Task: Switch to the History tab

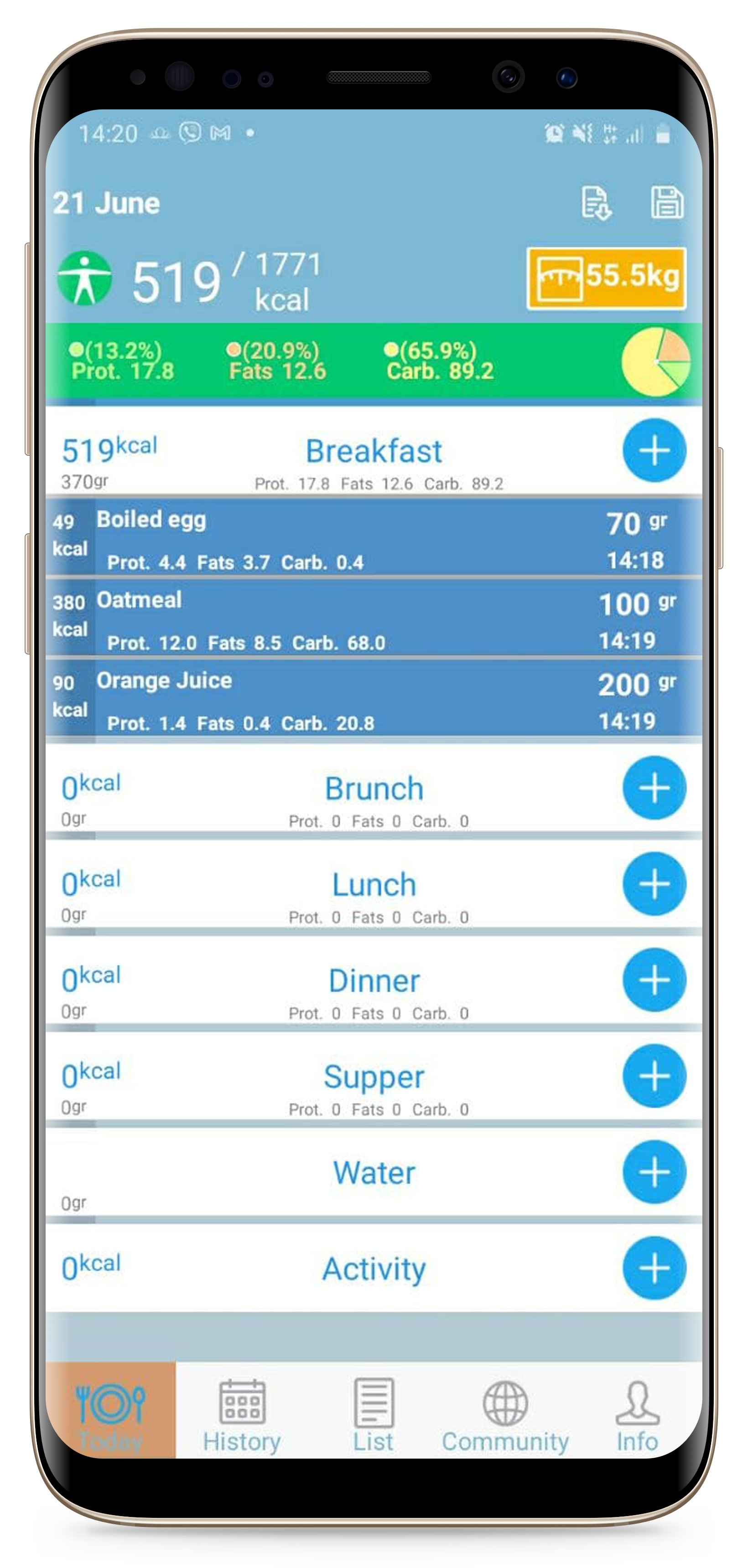Action: point(242,1416)
